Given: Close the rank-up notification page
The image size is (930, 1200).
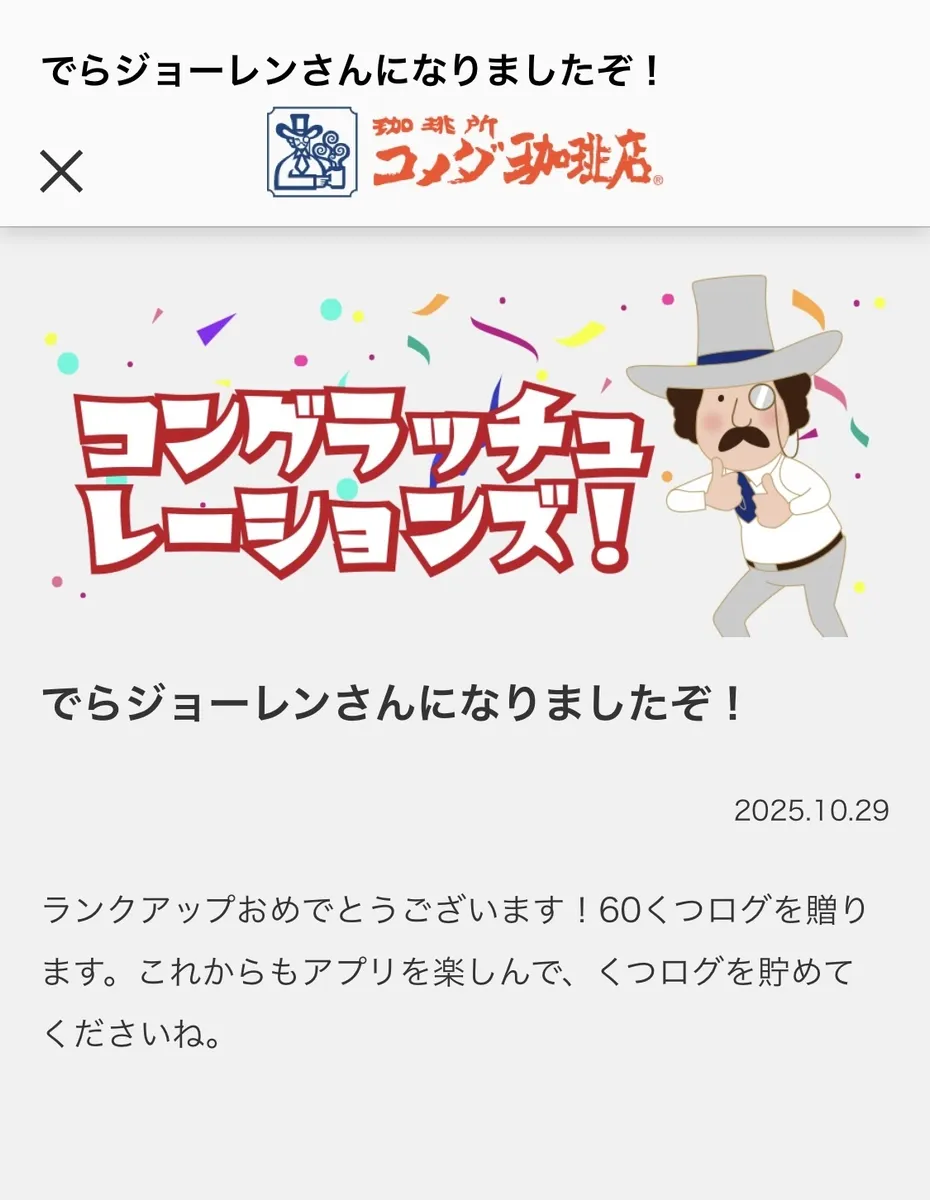Looking at the screenshot, I should (x=61, y=170).
